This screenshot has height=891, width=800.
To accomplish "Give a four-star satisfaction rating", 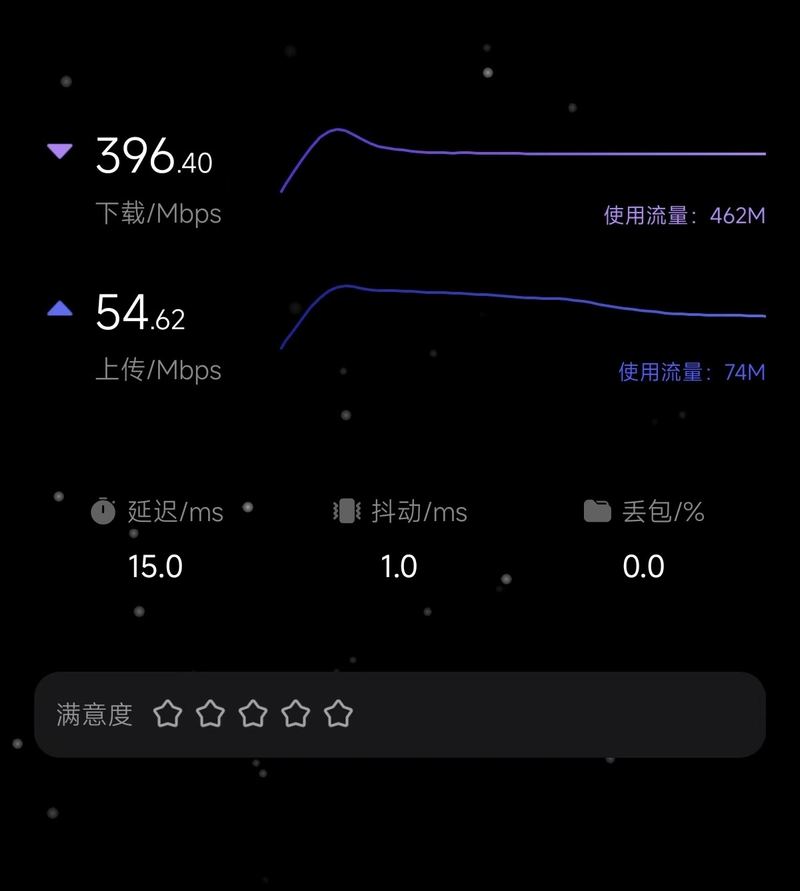I will tap(295, 714).
